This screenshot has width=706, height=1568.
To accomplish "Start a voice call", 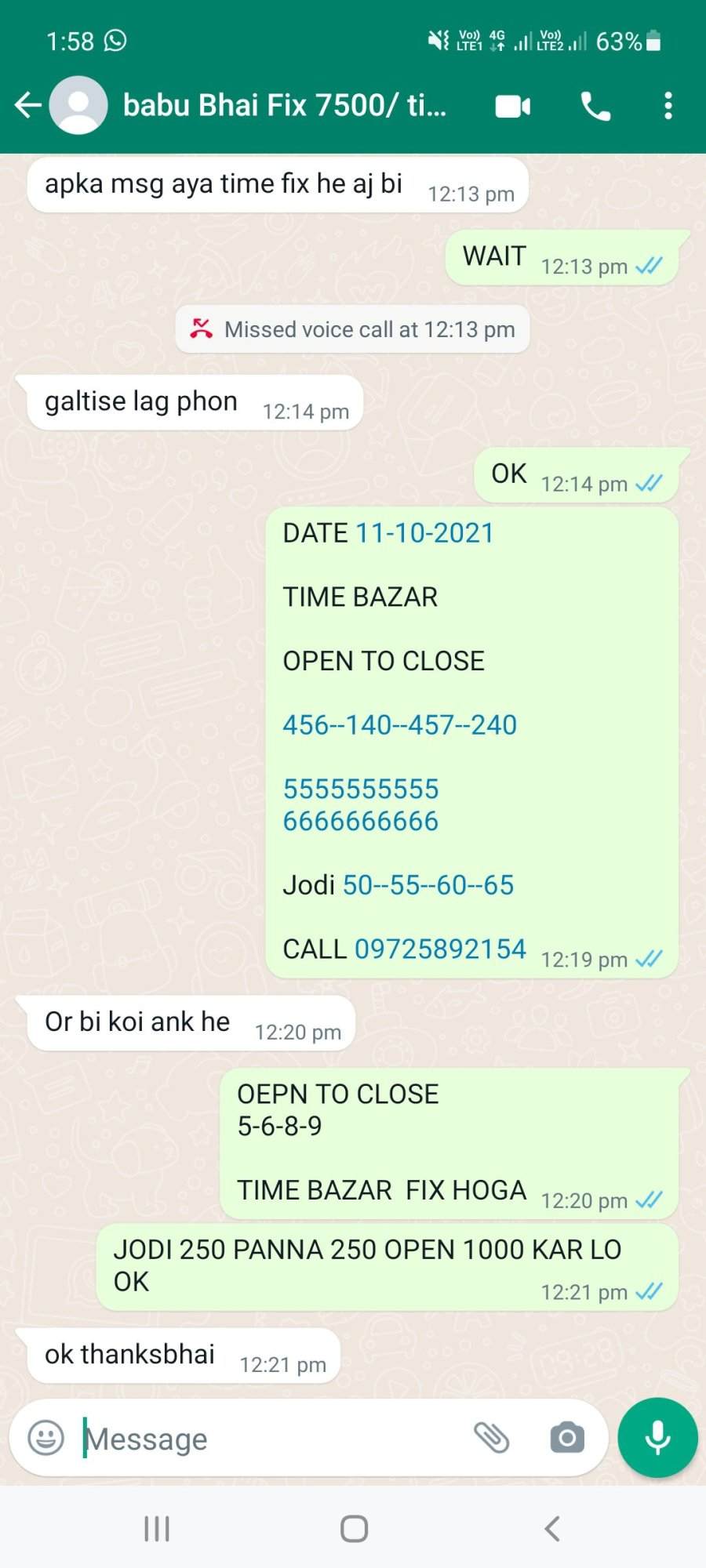I will [595, 106].
